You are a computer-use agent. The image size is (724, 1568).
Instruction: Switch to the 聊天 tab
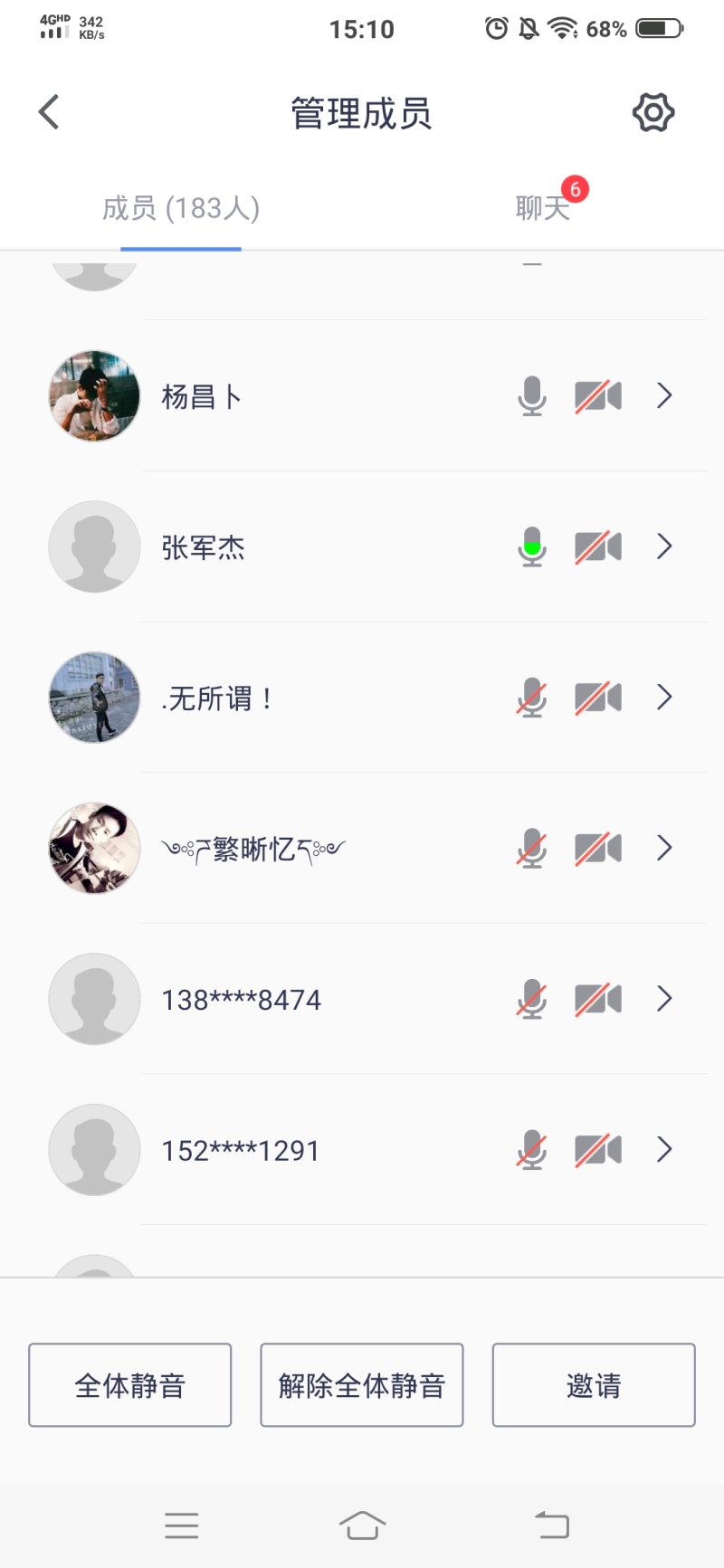click(542, 208)
